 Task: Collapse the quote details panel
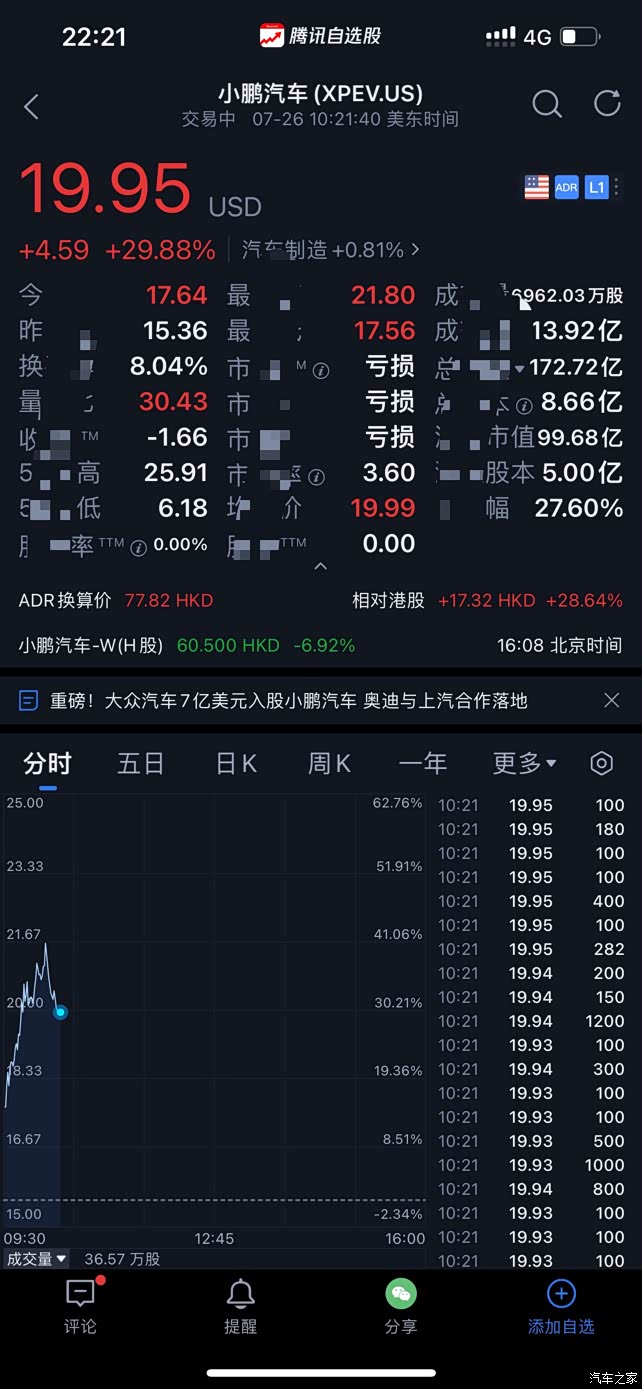tap(321, 567)
